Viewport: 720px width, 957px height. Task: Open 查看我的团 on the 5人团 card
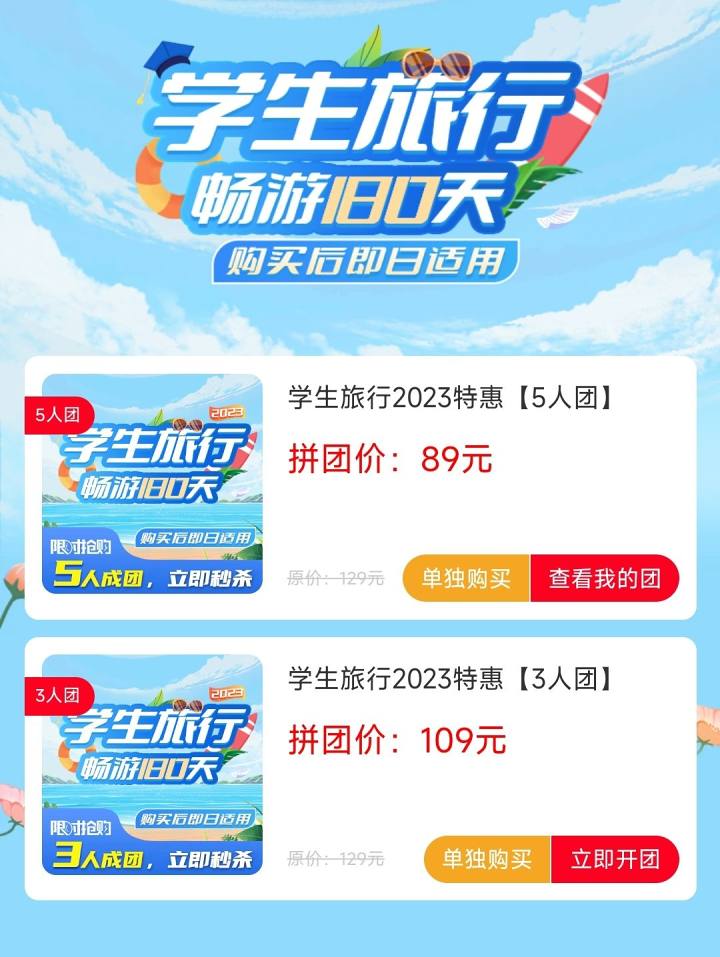604,578
